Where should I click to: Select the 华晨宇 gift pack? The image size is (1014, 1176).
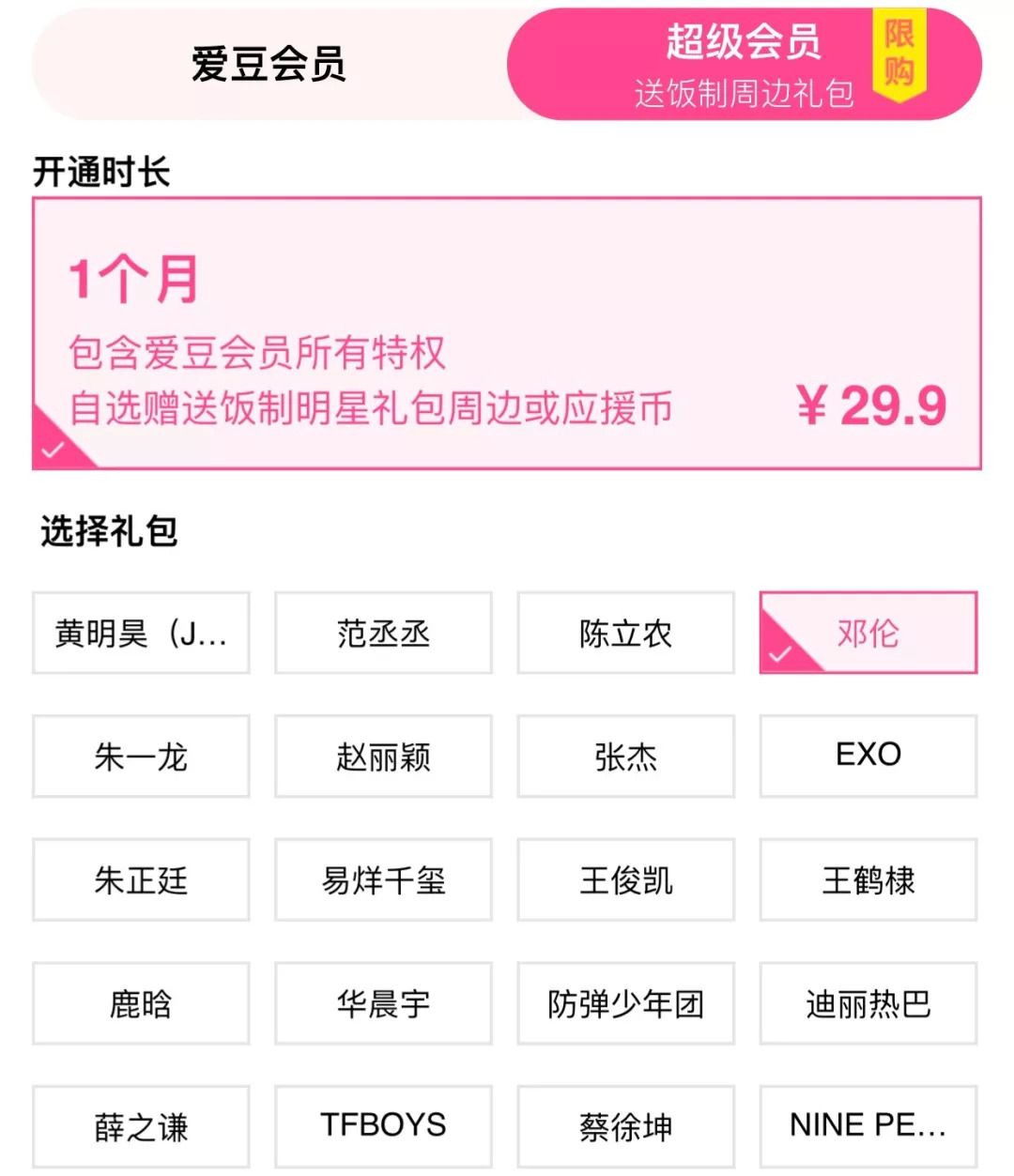[383, 1003]
